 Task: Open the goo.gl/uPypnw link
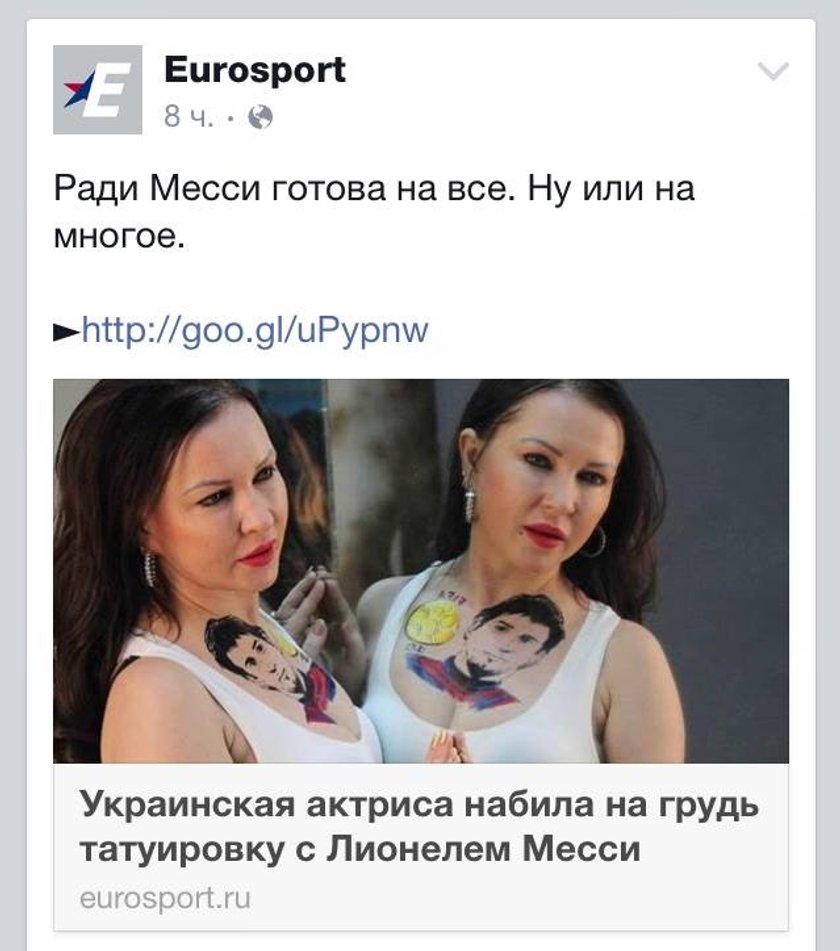(x=253, y=329)
